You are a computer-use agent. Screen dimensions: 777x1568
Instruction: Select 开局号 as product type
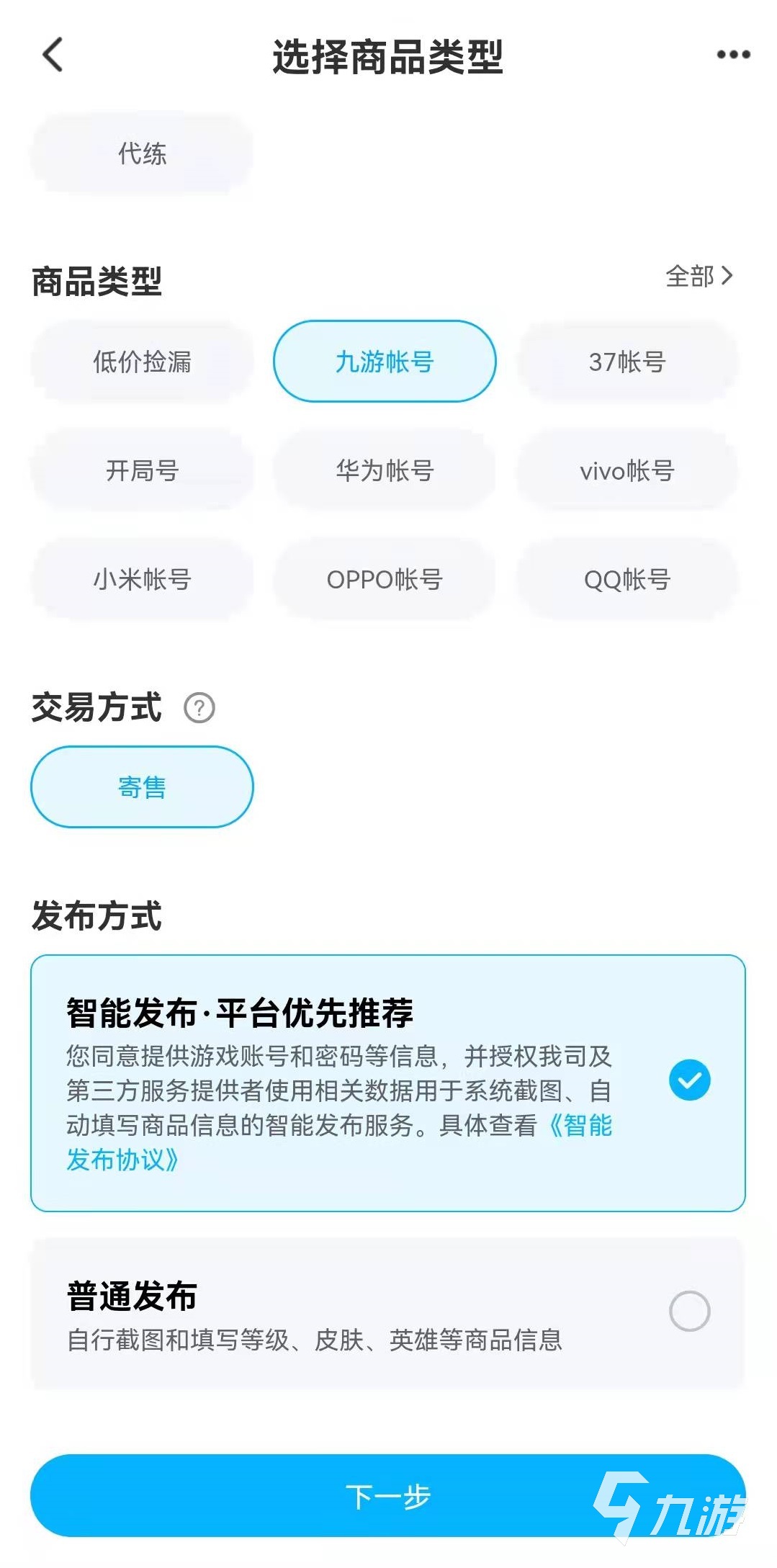pyautogui.click(x=142, y=470)
